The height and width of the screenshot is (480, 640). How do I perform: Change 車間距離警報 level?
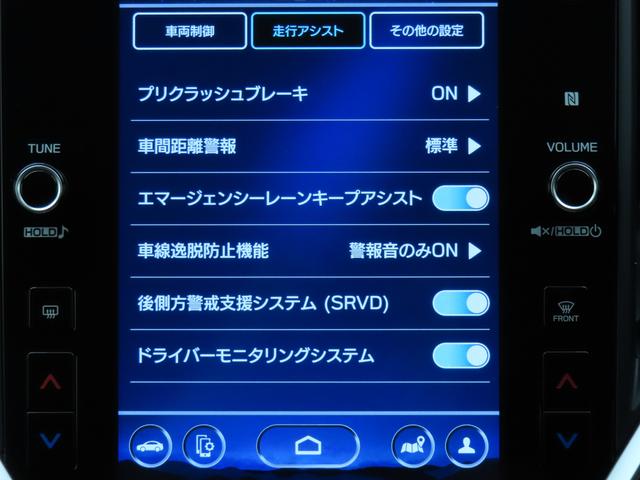tap(454, 146)
